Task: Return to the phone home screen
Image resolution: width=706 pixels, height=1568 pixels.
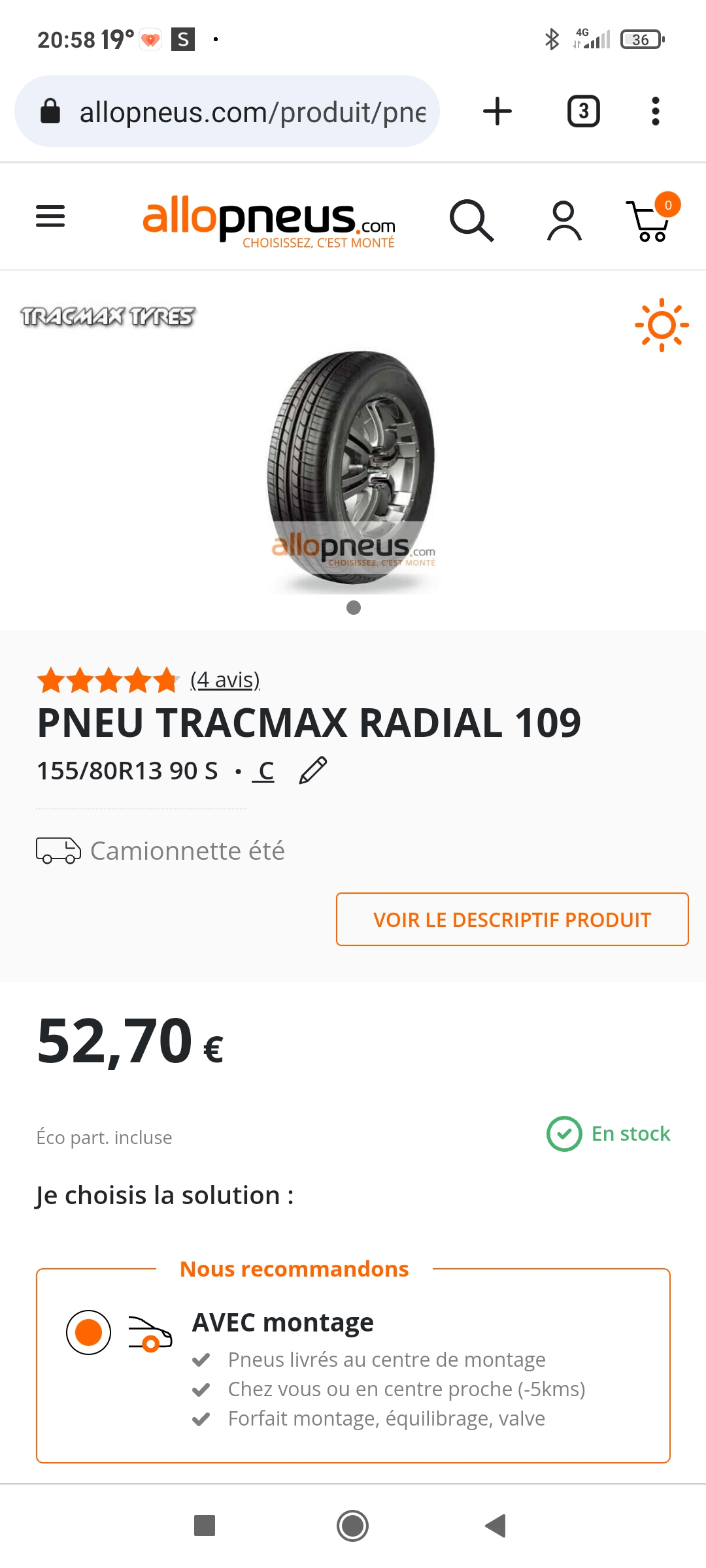Action: (352, 1526)
